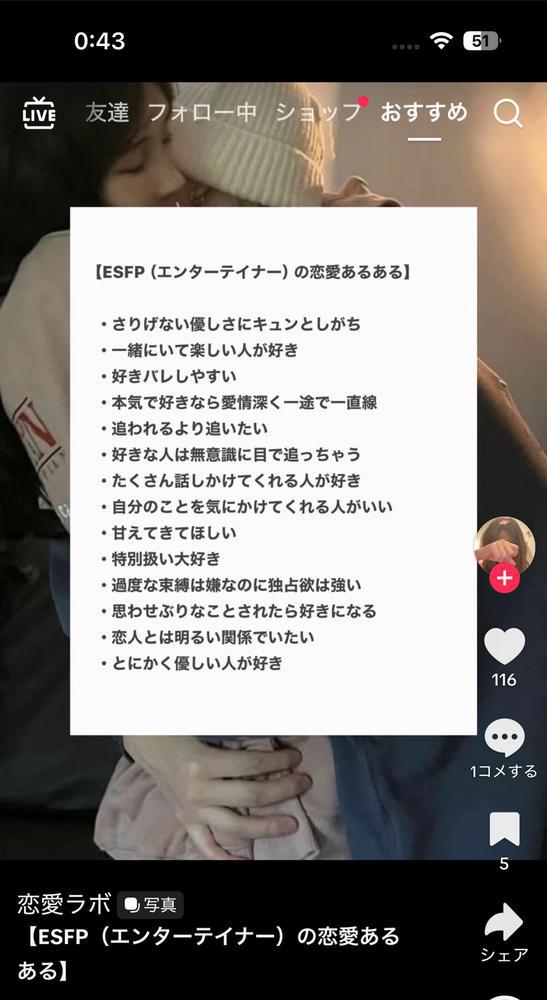Switch to the フォロー中 tab

coord(202,113)
